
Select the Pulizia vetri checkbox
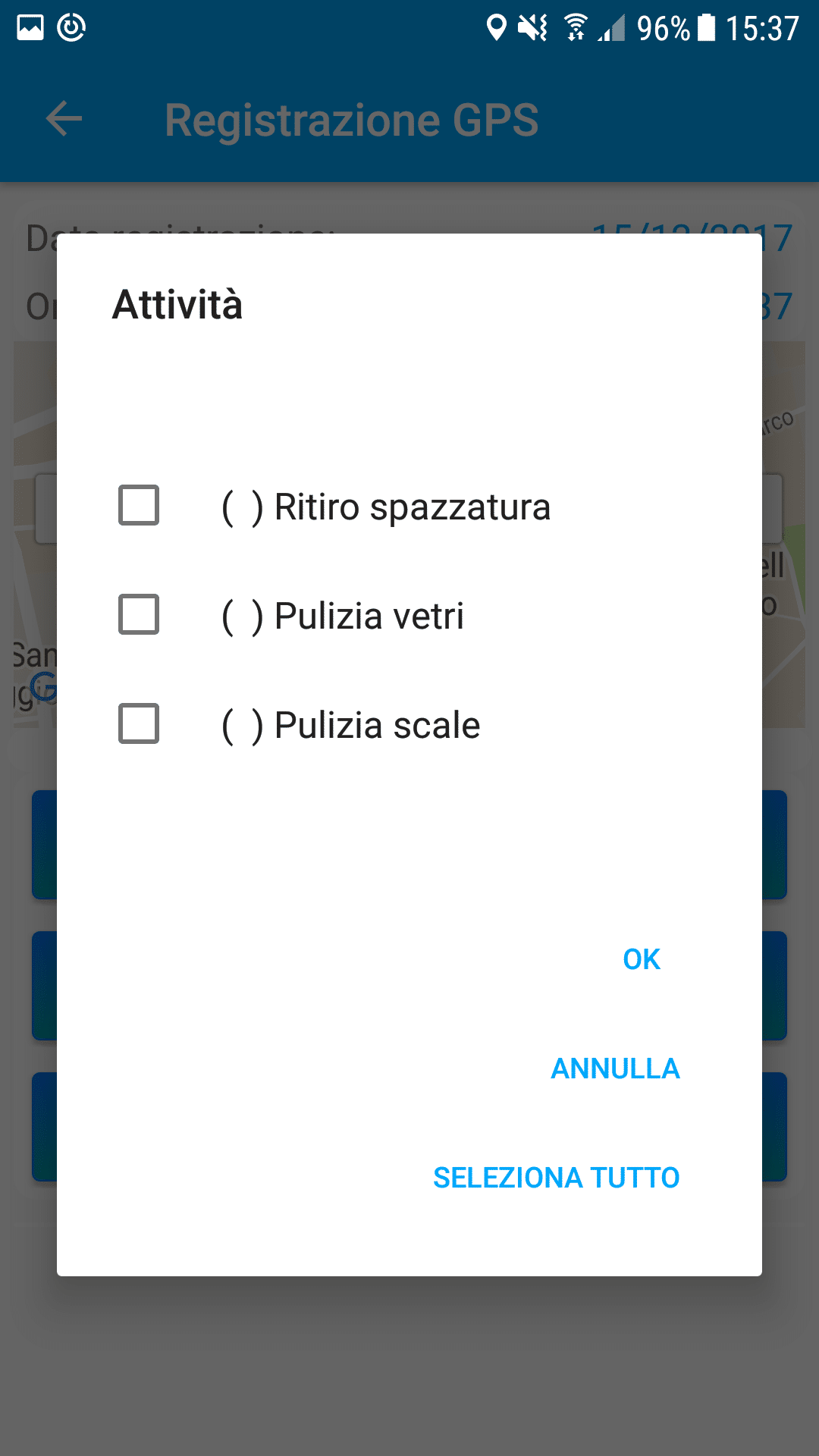click(x=139, y=614)
